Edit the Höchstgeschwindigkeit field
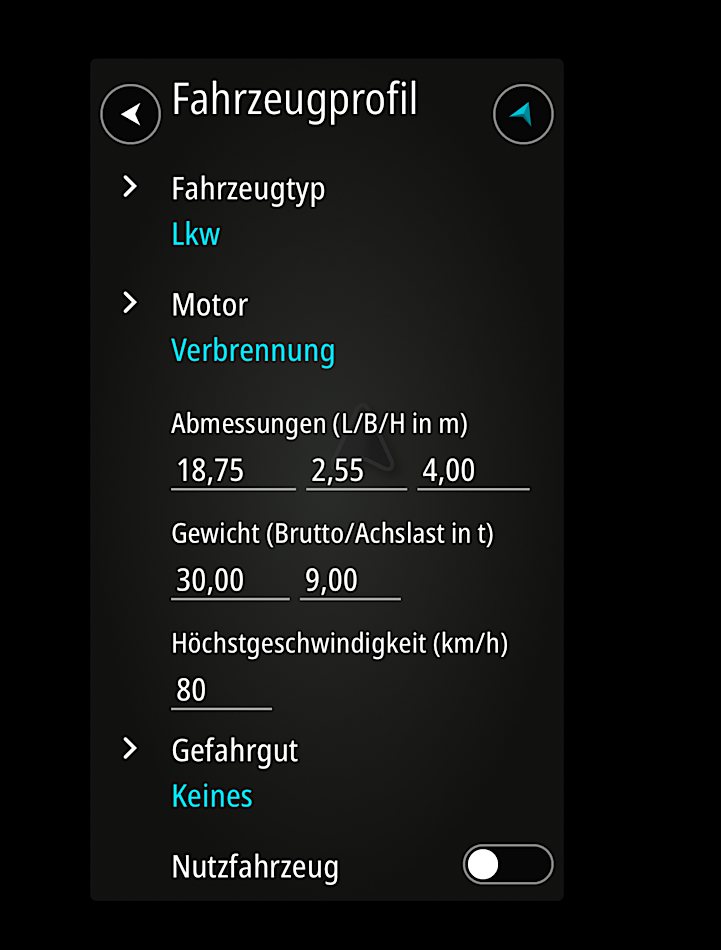 tap(220, 690)
